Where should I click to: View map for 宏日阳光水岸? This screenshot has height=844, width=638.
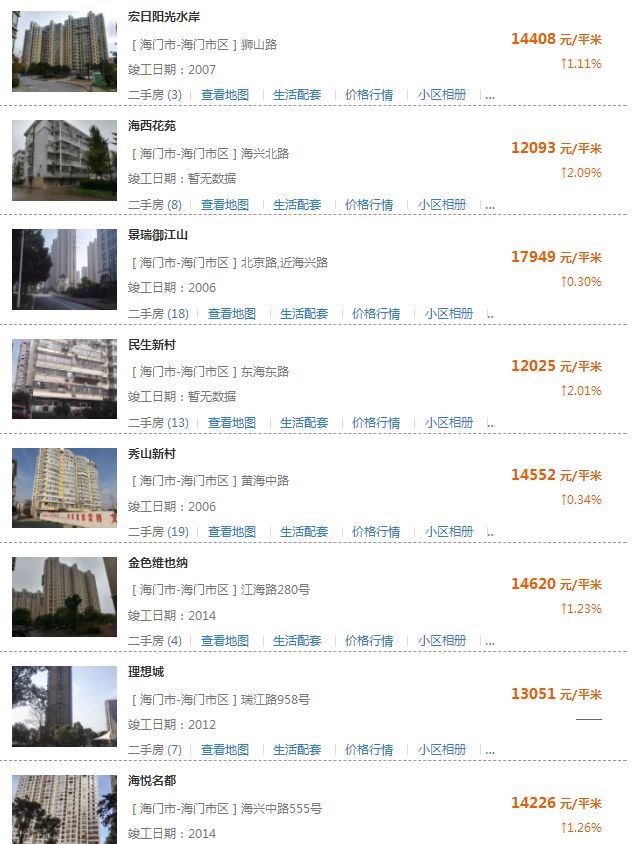[225, 95]
